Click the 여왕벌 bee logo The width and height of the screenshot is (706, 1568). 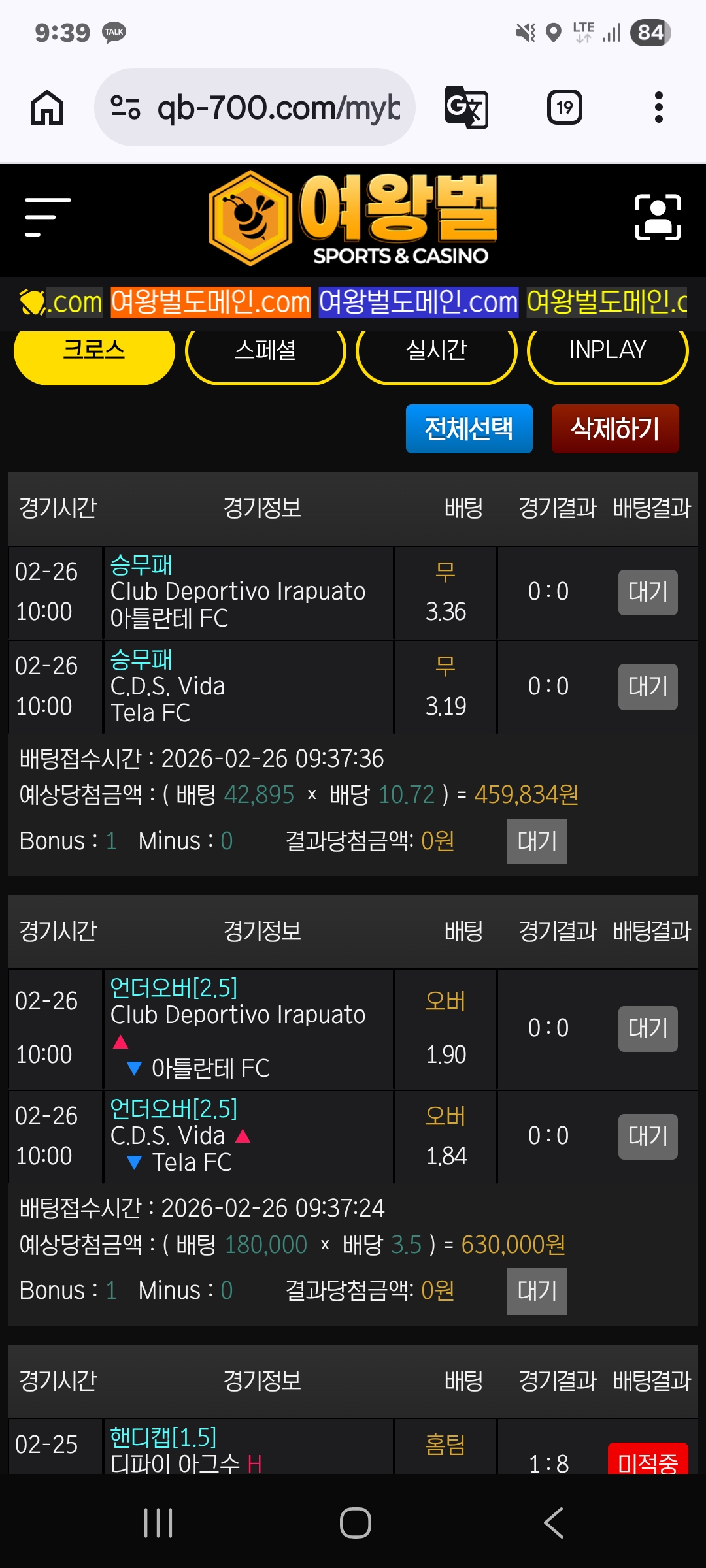tap(353, 216)
